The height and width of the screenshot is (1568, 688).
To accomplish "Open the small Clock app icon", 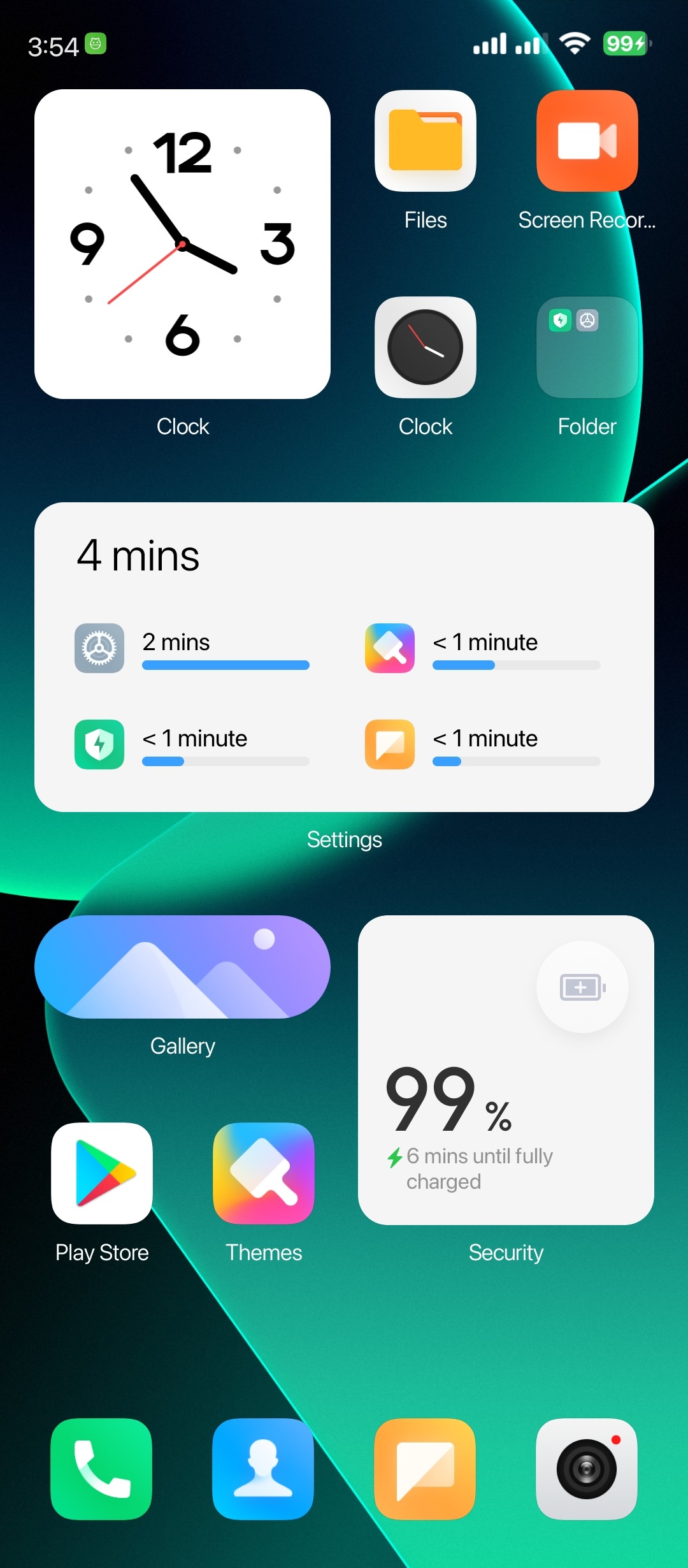I will click(x=426, y=347).
